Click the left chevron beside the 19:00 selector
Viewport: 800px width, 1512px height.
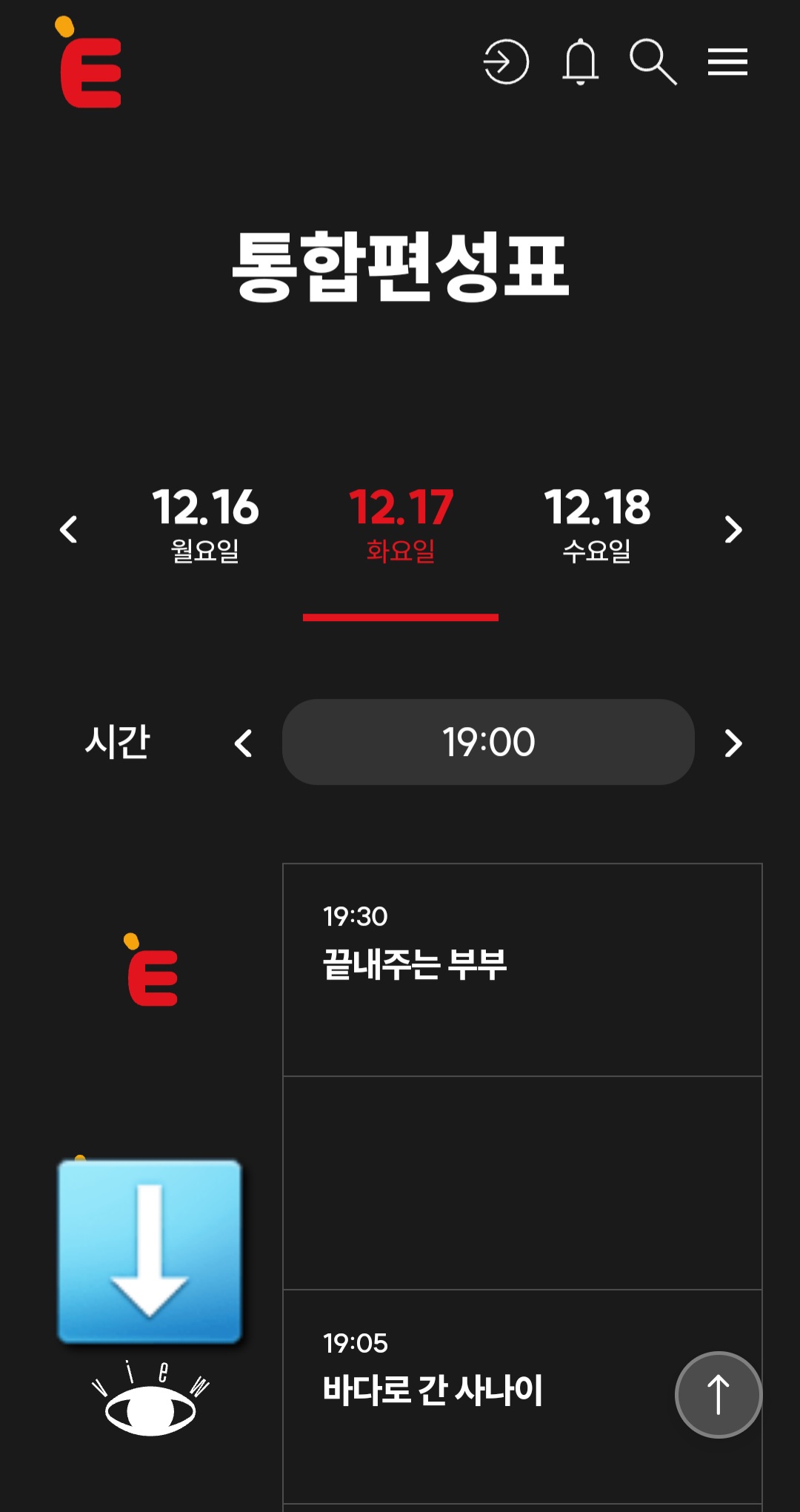pos(244,743)
